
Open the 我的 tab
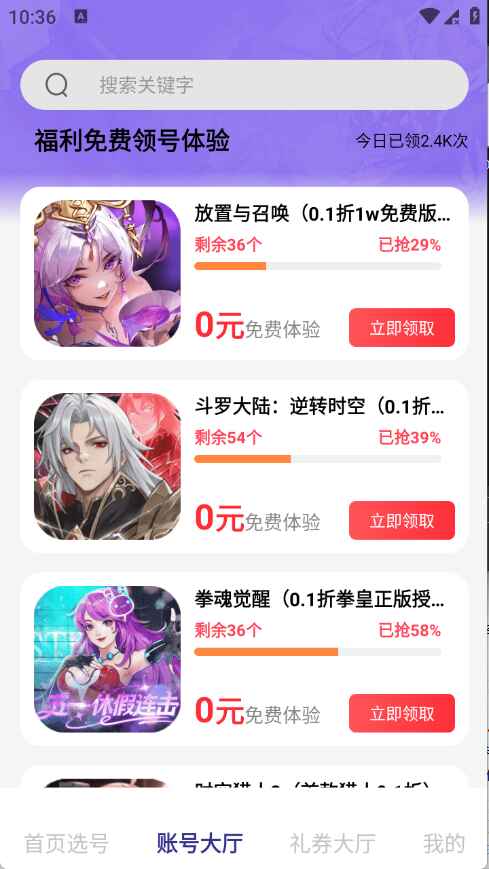pyautogui.click(x=444, y=844)
